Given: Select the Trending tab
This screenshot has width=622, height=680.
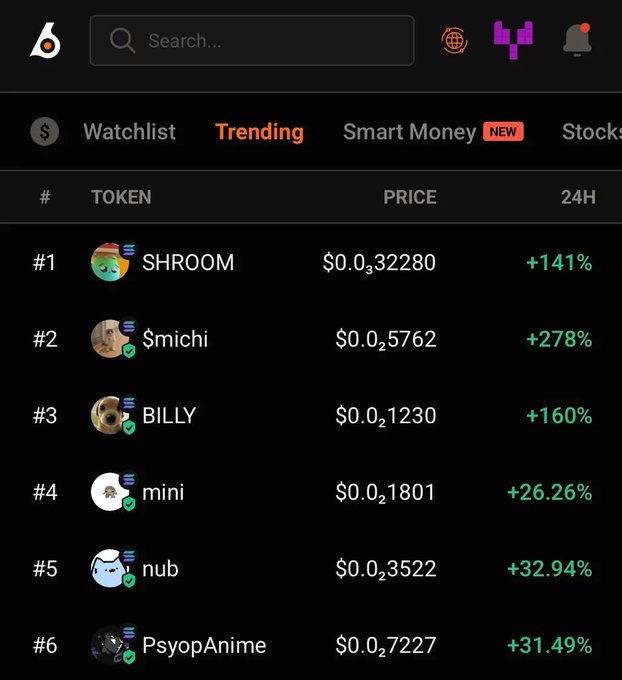Looking at the screenshot, I should point(259,131).
